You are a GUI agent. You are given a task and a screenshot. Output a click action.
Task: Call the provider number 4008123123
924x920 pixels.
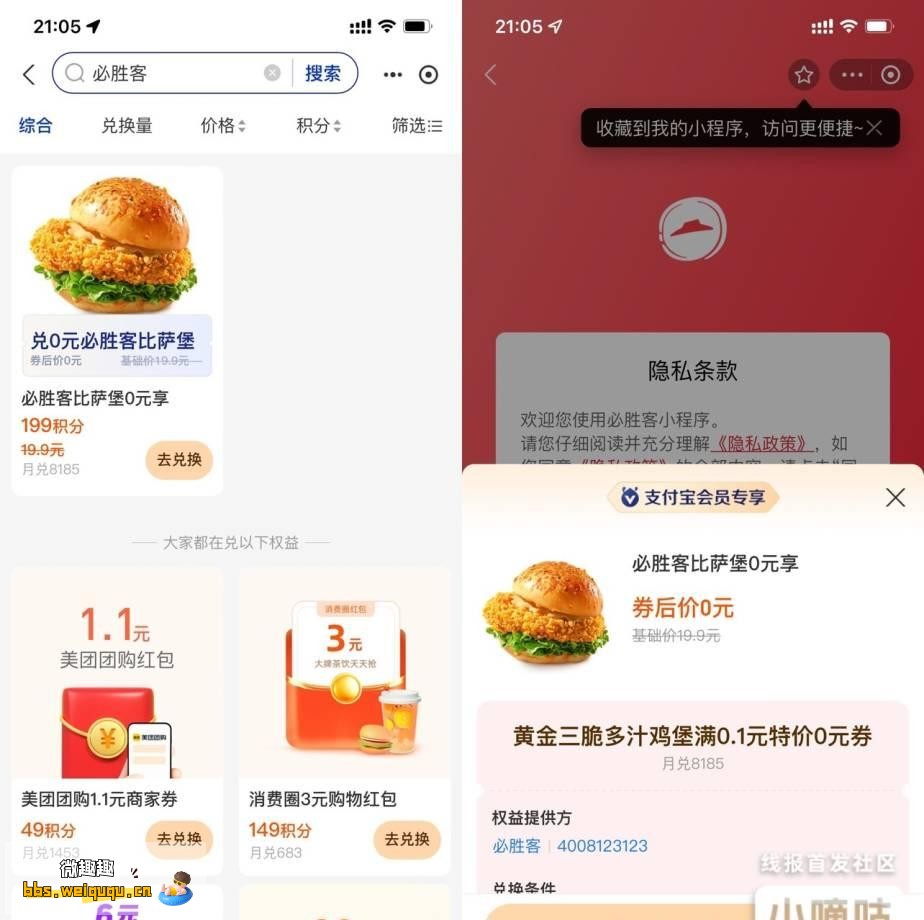coord(602,846)
